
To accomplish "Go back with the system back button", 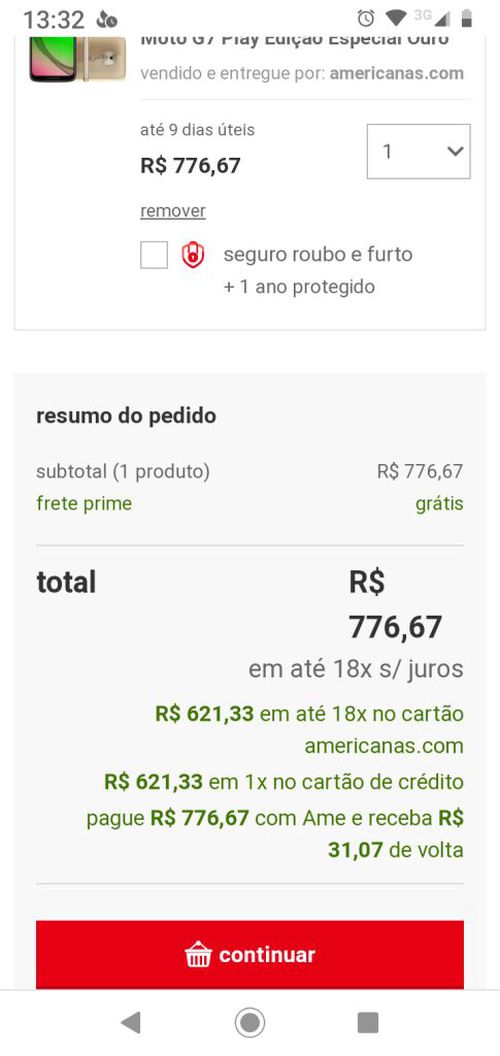I will pos(131,1023).
